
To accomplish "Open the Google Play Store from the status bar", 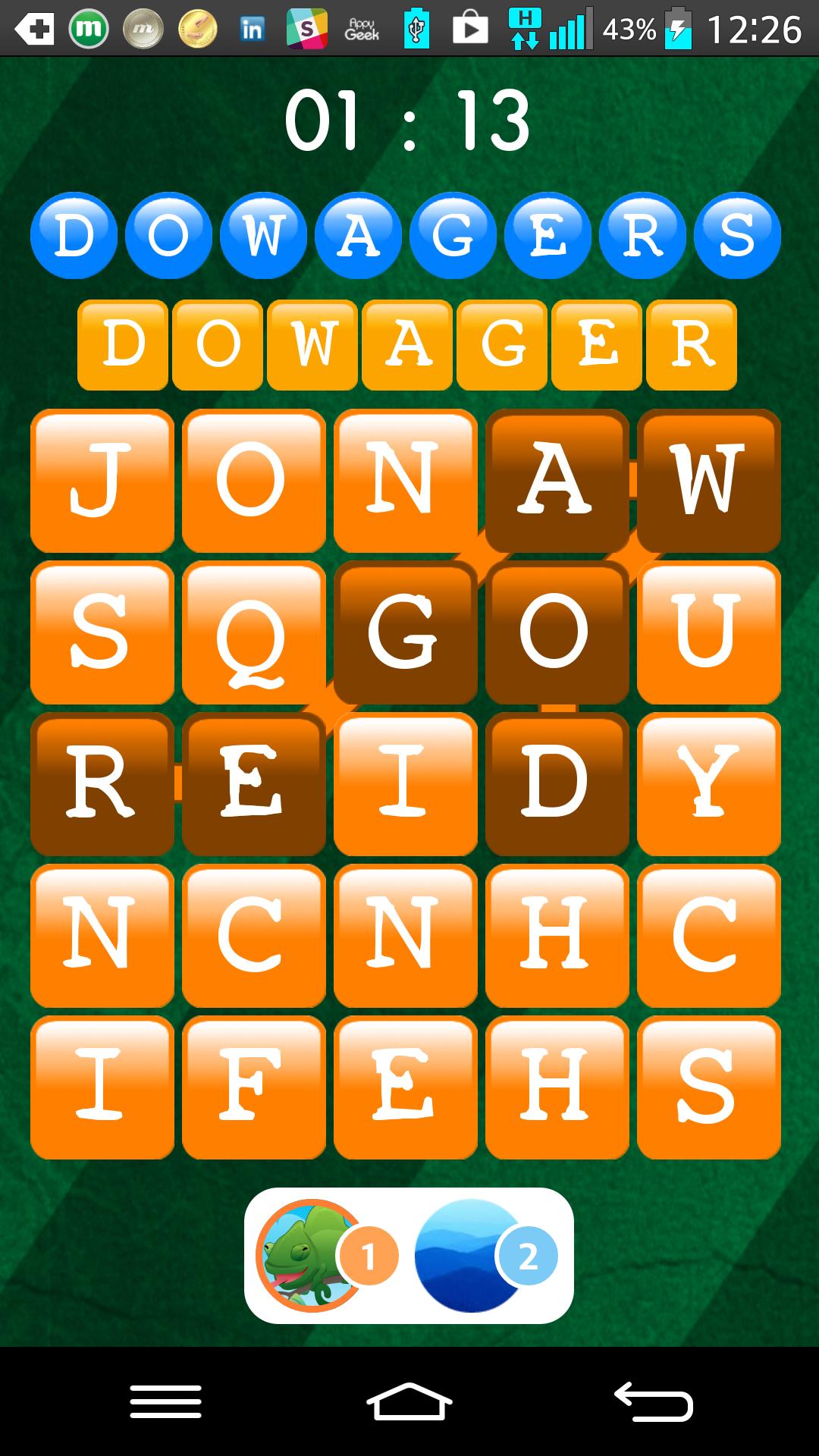I will click(472, 29).
